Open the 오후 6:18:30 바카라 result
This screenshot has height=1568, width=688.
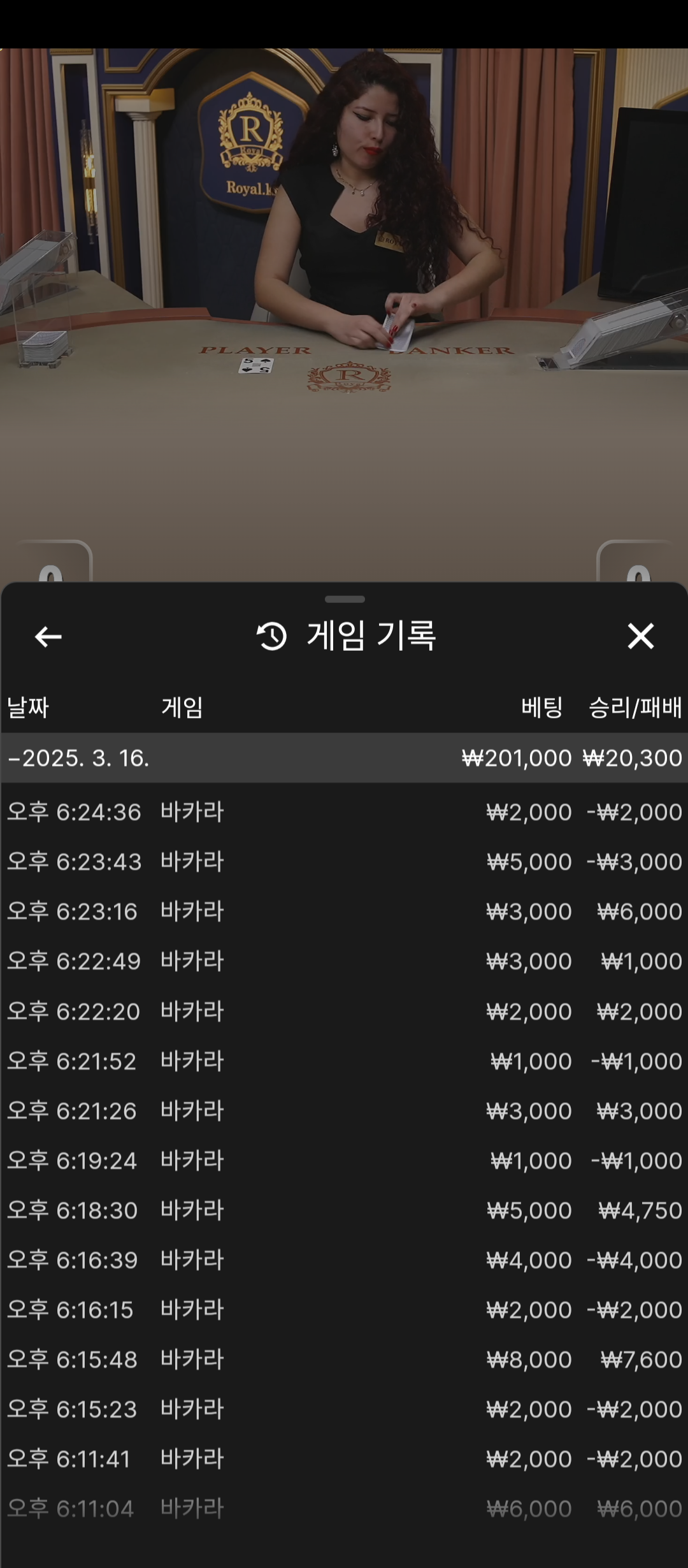344,1210
